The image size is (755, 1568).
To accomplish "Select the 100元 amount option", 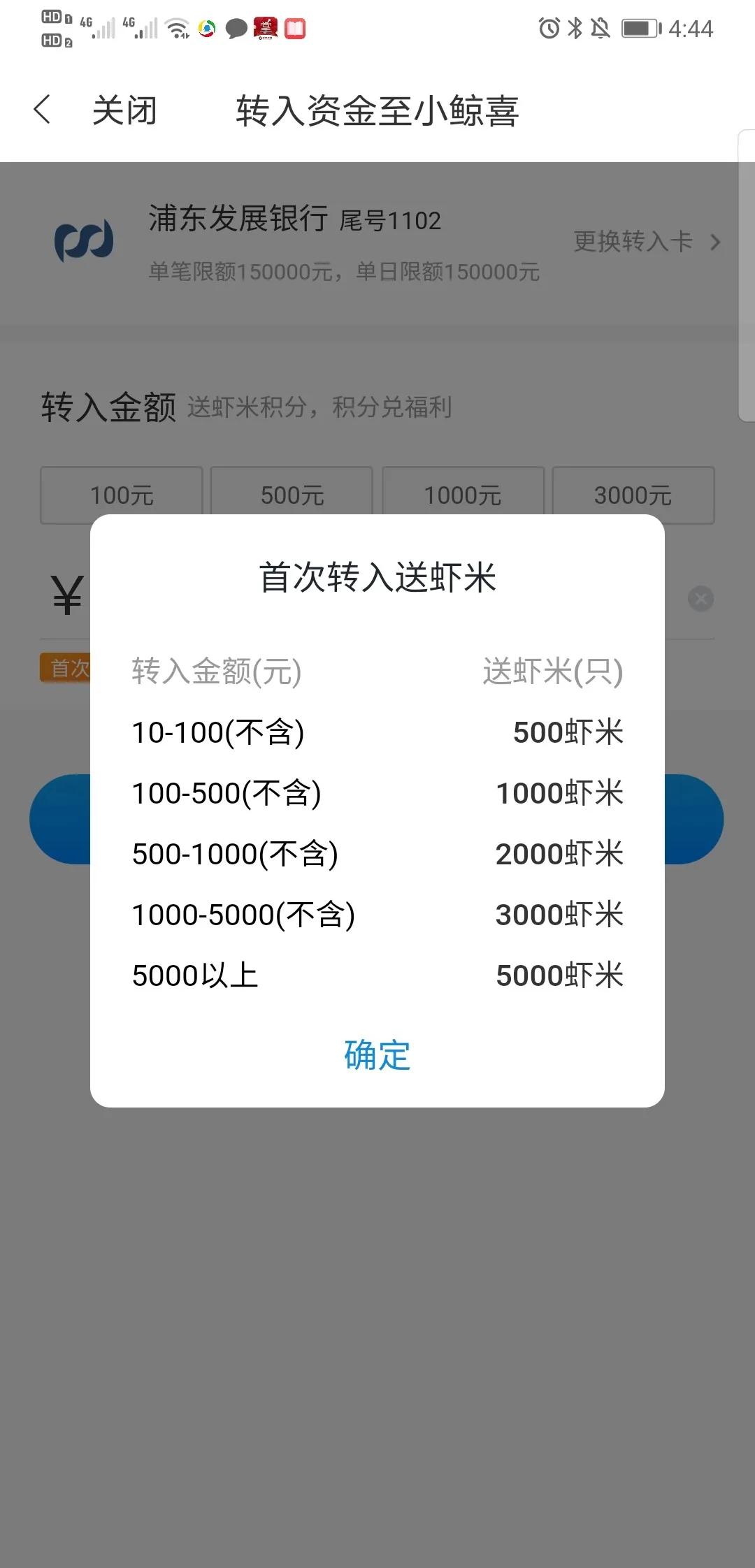I will (120, 495).
